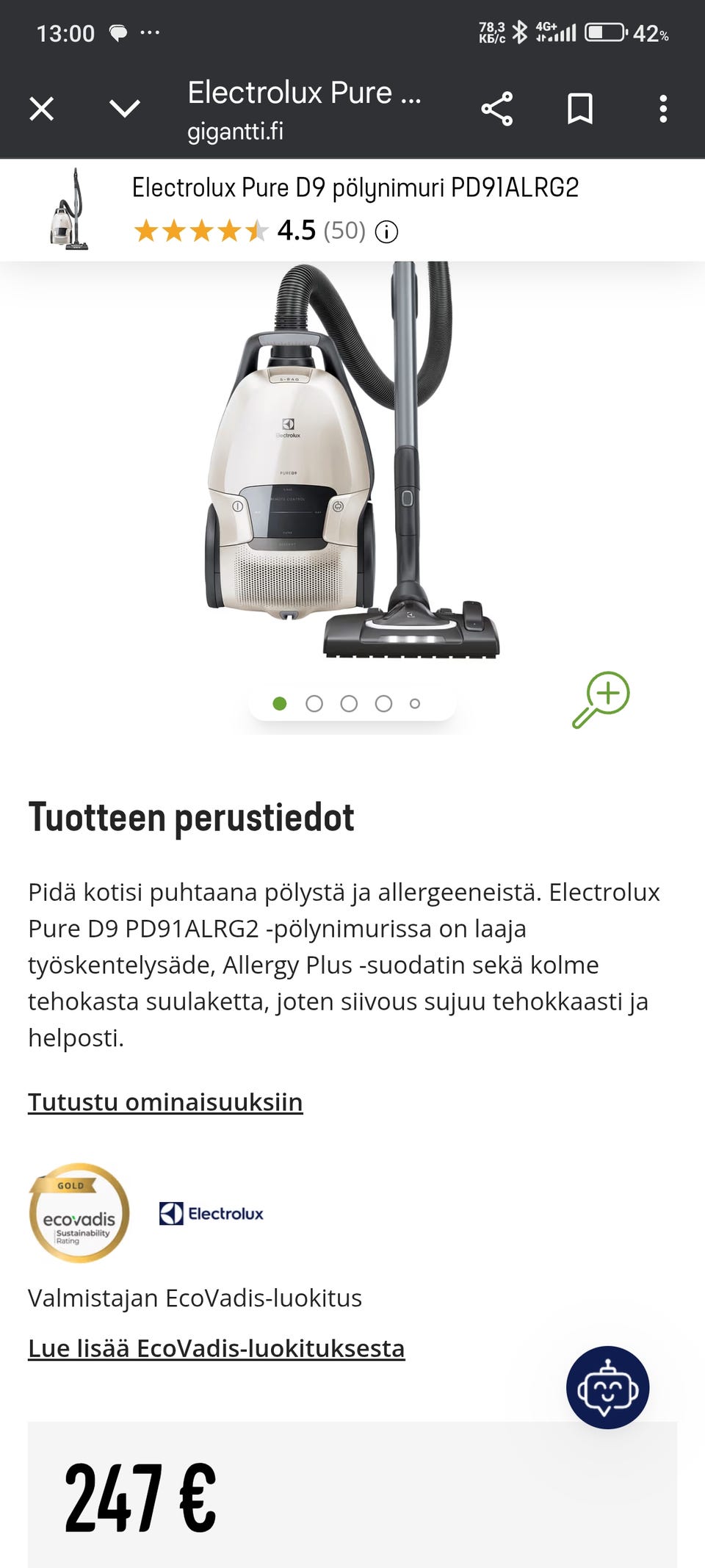705x1568 pixels.
Task: Open Lue lisää EcoVadis-luokituksesta link
Action: [217, 1348]
